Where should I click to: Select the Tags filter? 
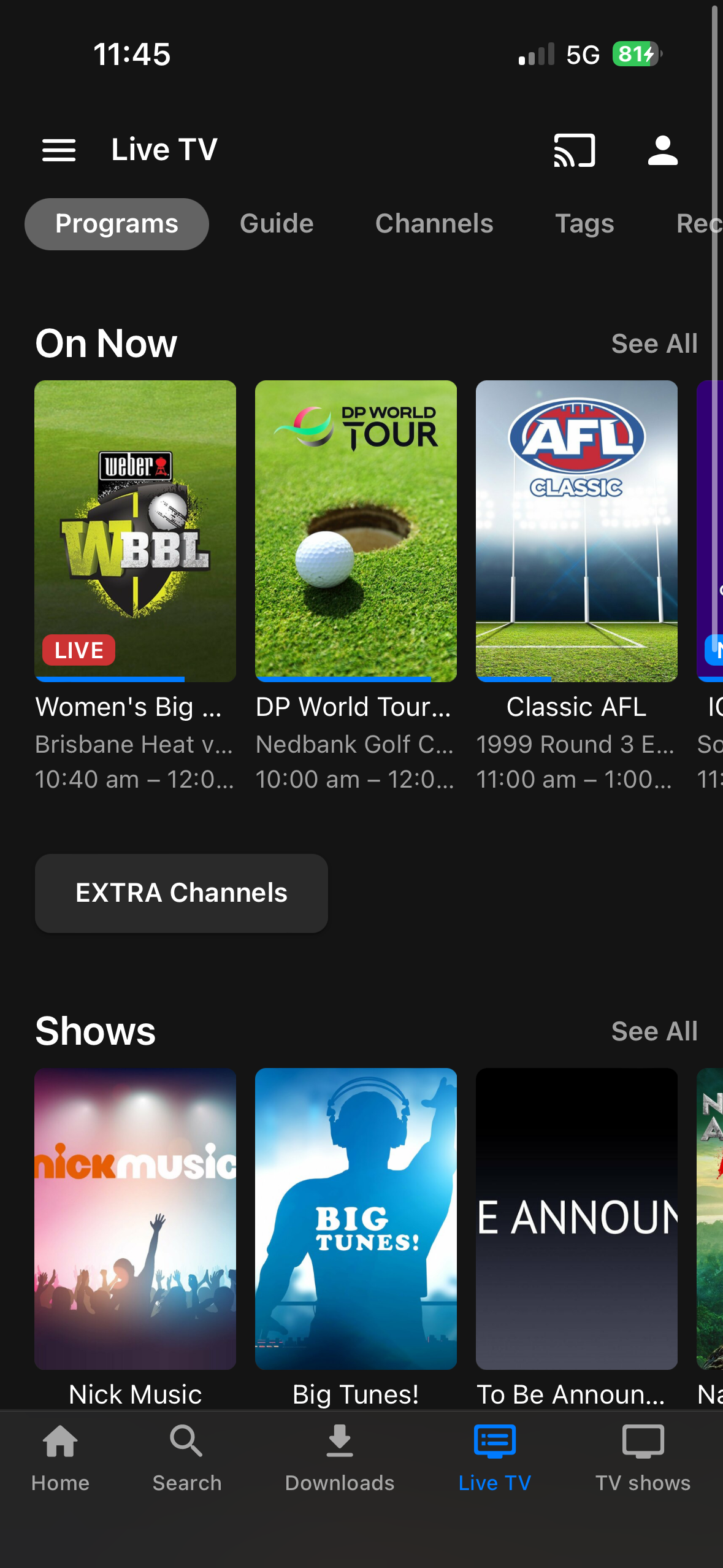584,223
